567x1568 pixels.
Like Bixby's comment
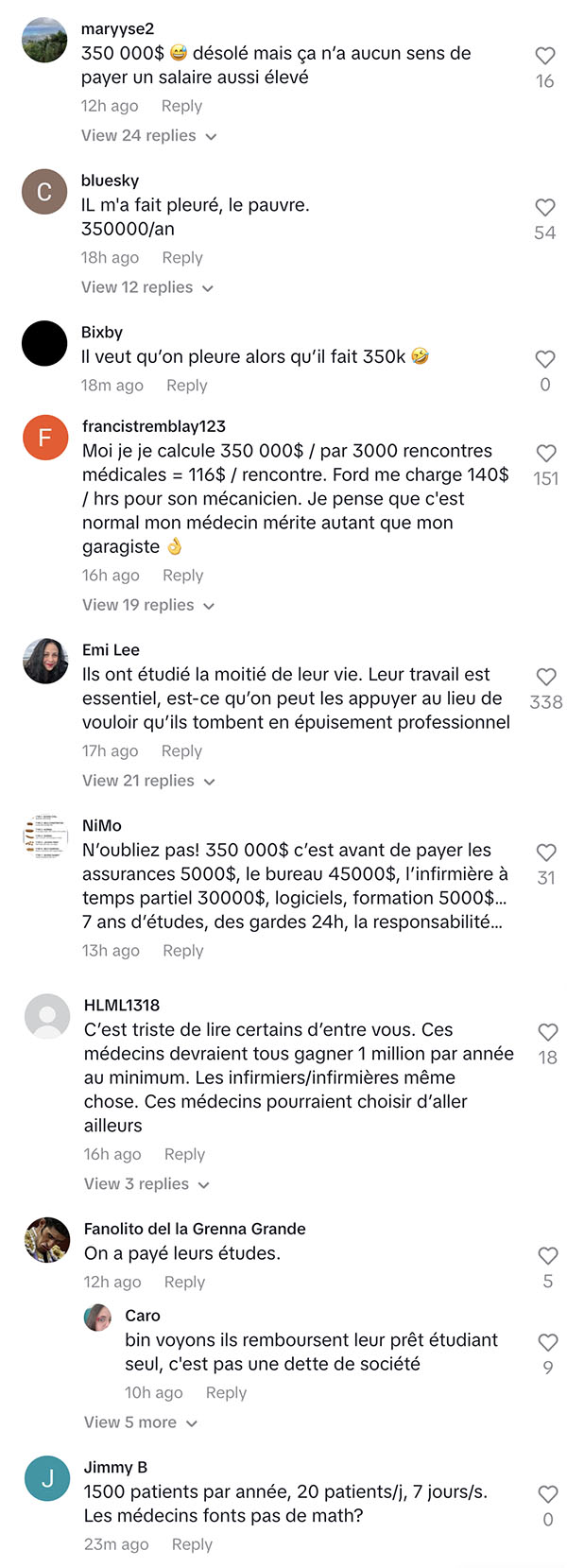tap(545, 359)
